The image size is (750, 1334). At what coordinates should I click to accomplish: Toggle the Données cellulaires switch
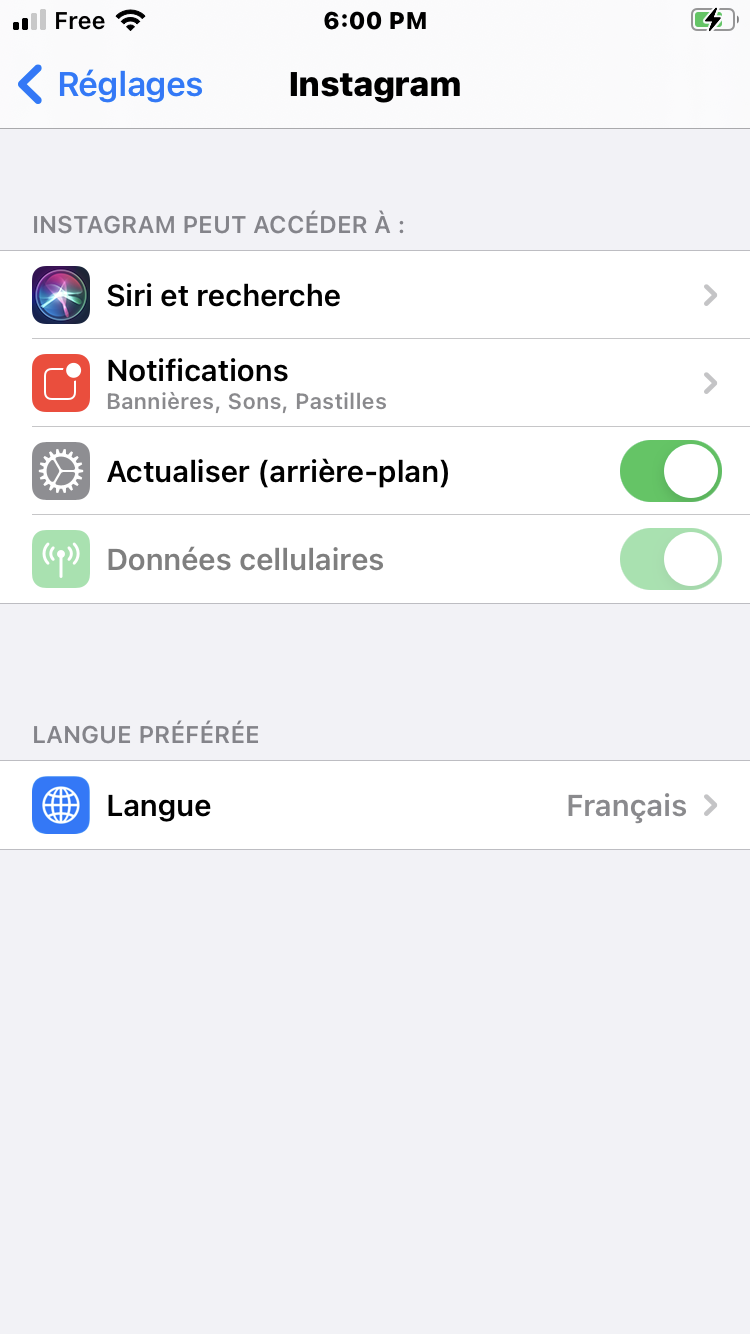tap(670, 559)
